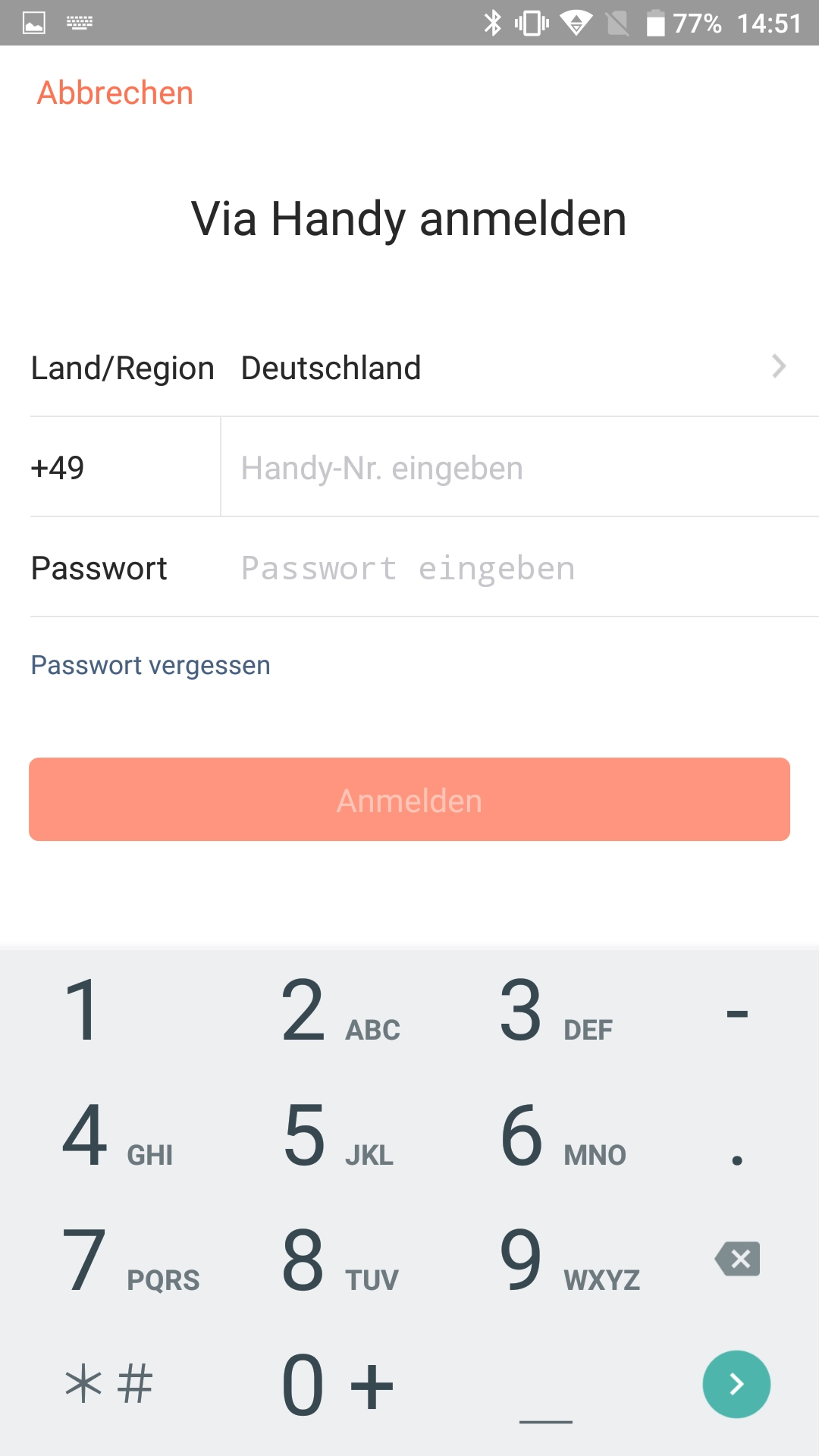
Task: Change the +49 country code
Action: tap(125, 467)
